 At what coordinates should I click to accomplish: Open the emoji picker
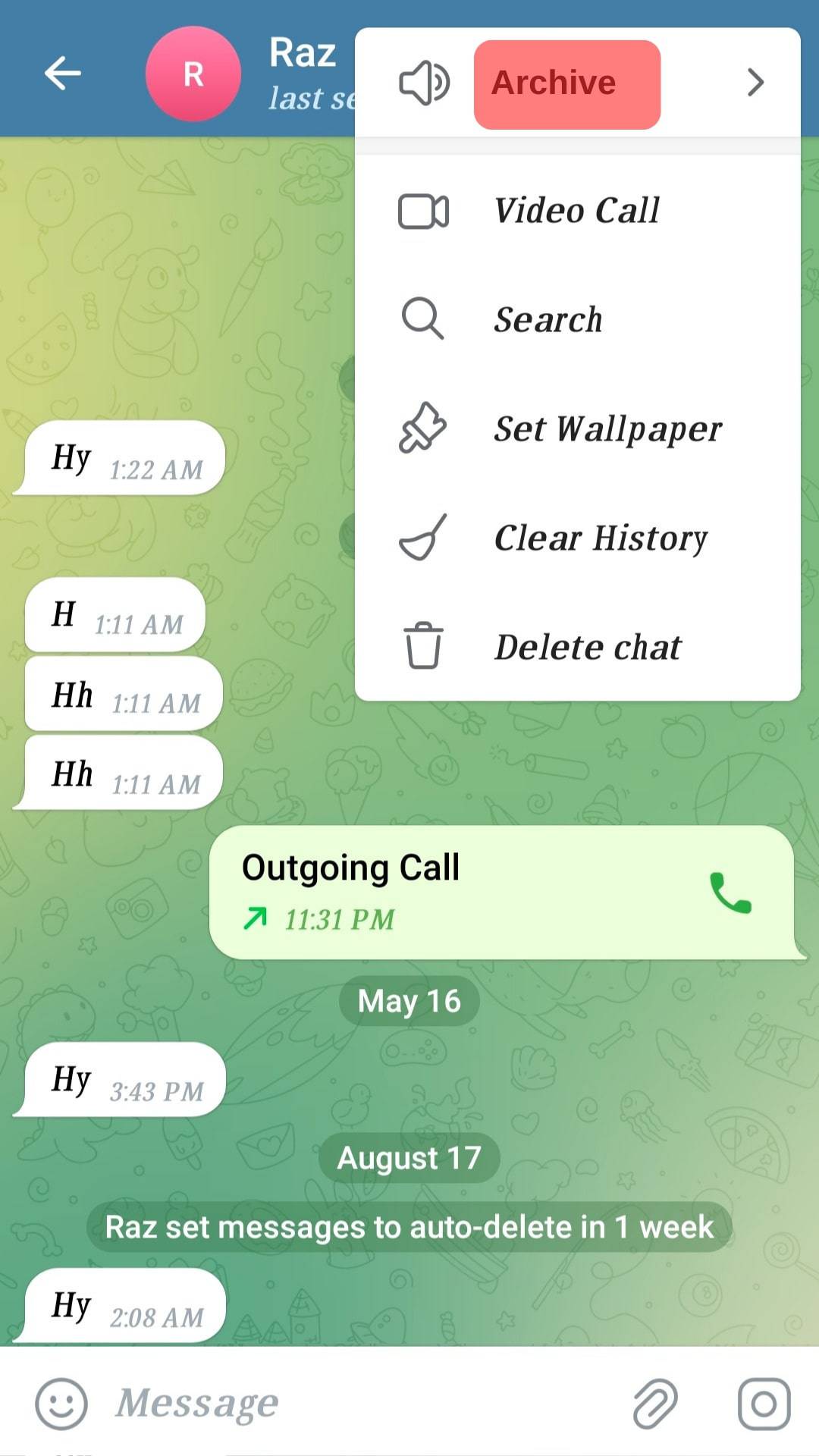[61, 1404]
